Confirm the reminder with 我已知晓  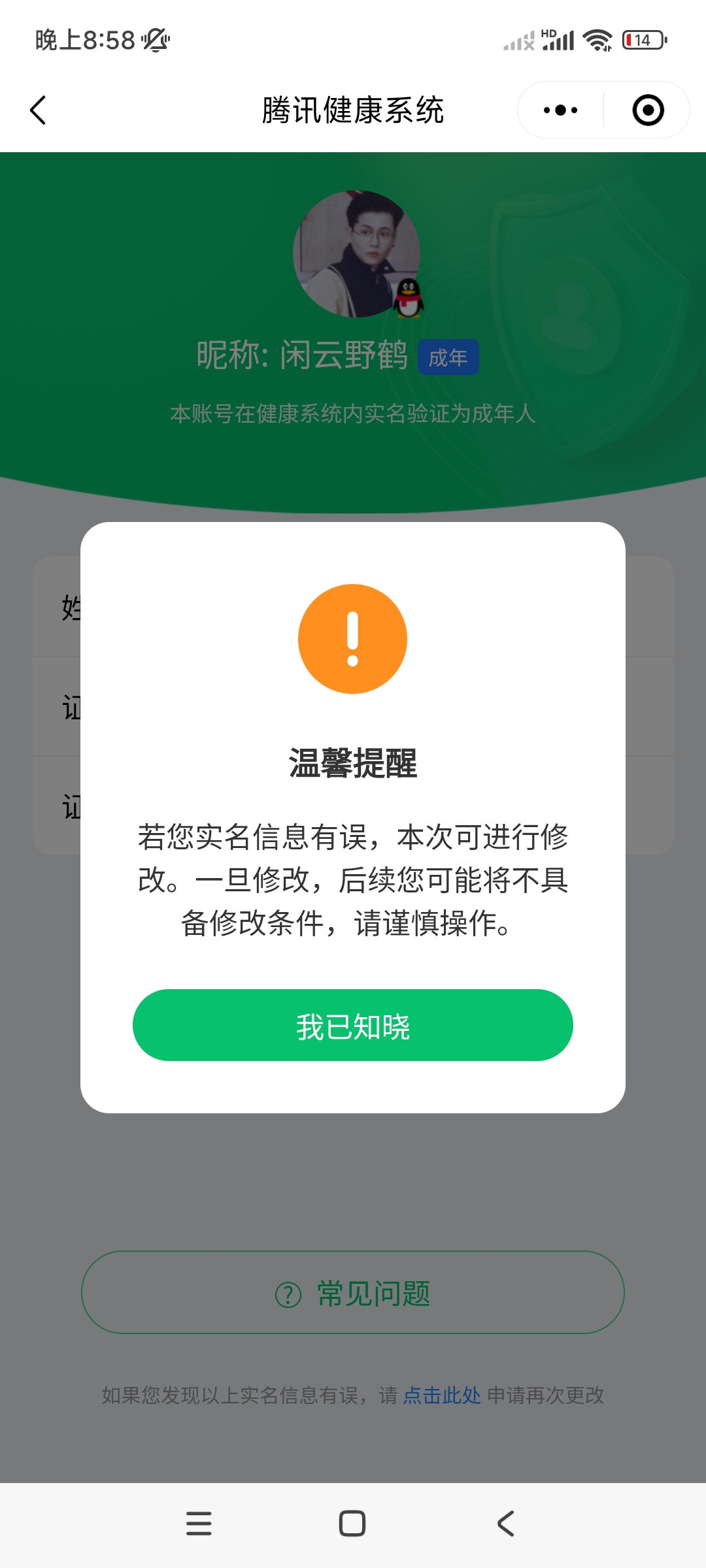[x=352, y=1025]
